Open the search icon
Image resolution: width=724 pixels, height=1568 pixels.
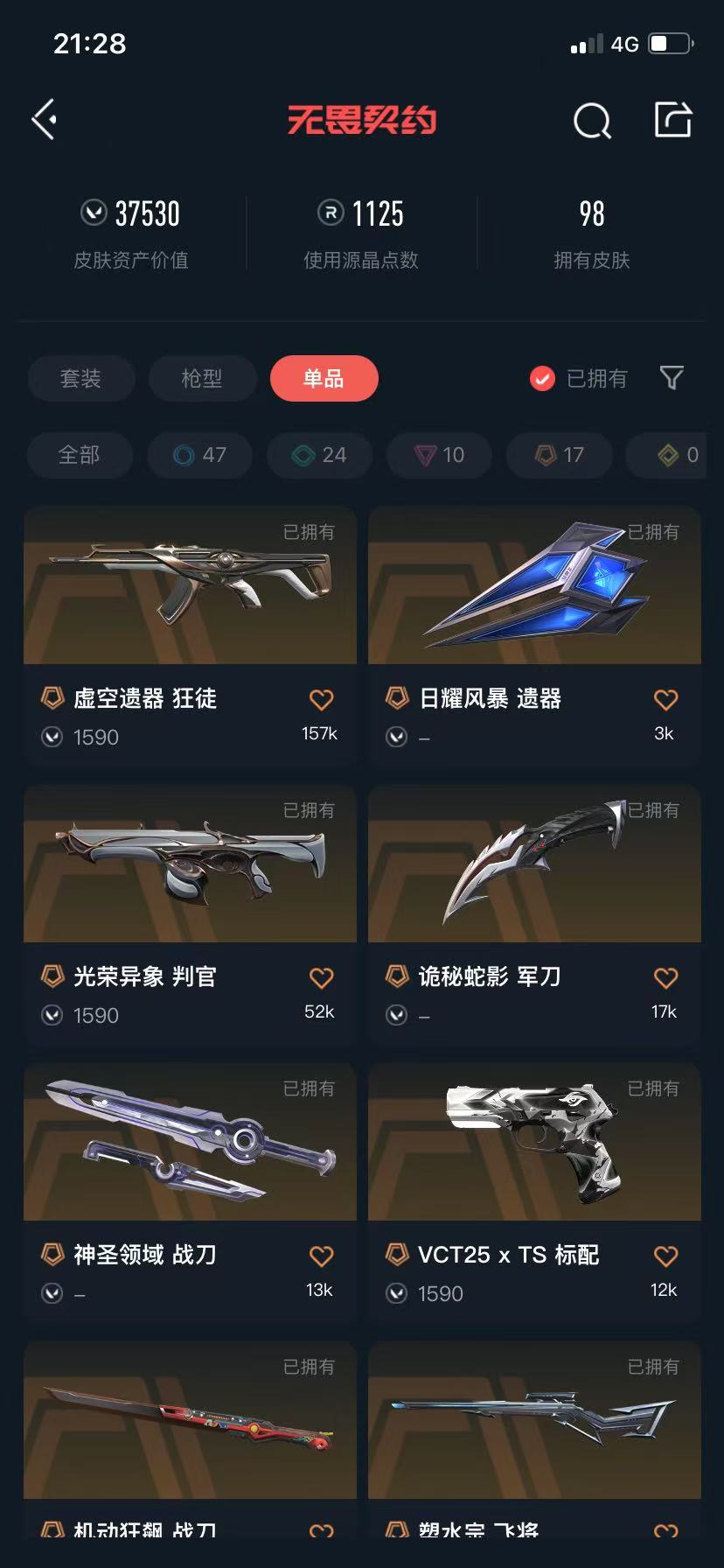[592, 121]
